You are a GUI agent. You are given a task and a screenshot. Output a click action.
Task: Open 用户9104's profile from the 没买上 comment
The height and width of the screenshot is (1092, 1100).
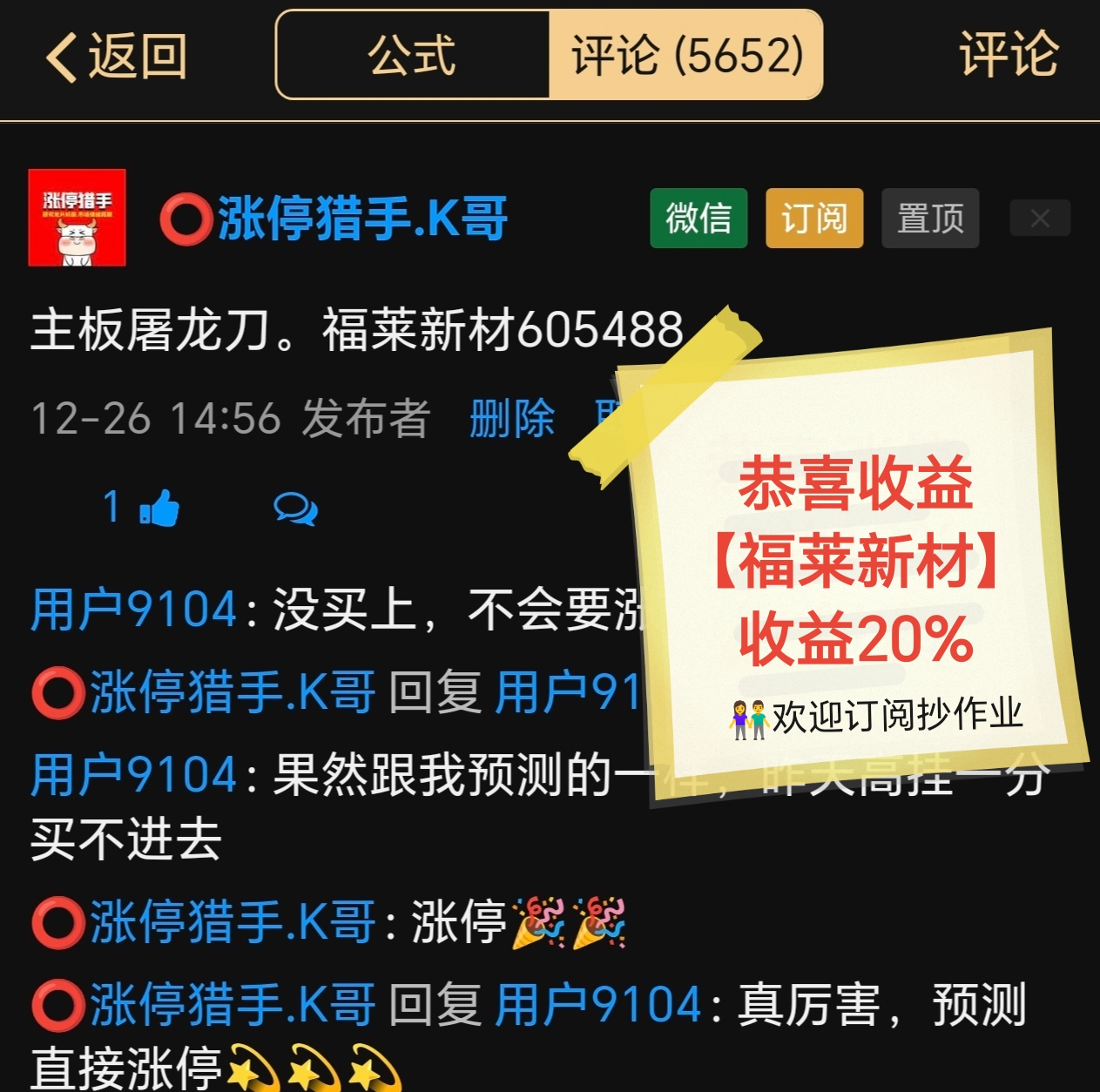point(133,609)
